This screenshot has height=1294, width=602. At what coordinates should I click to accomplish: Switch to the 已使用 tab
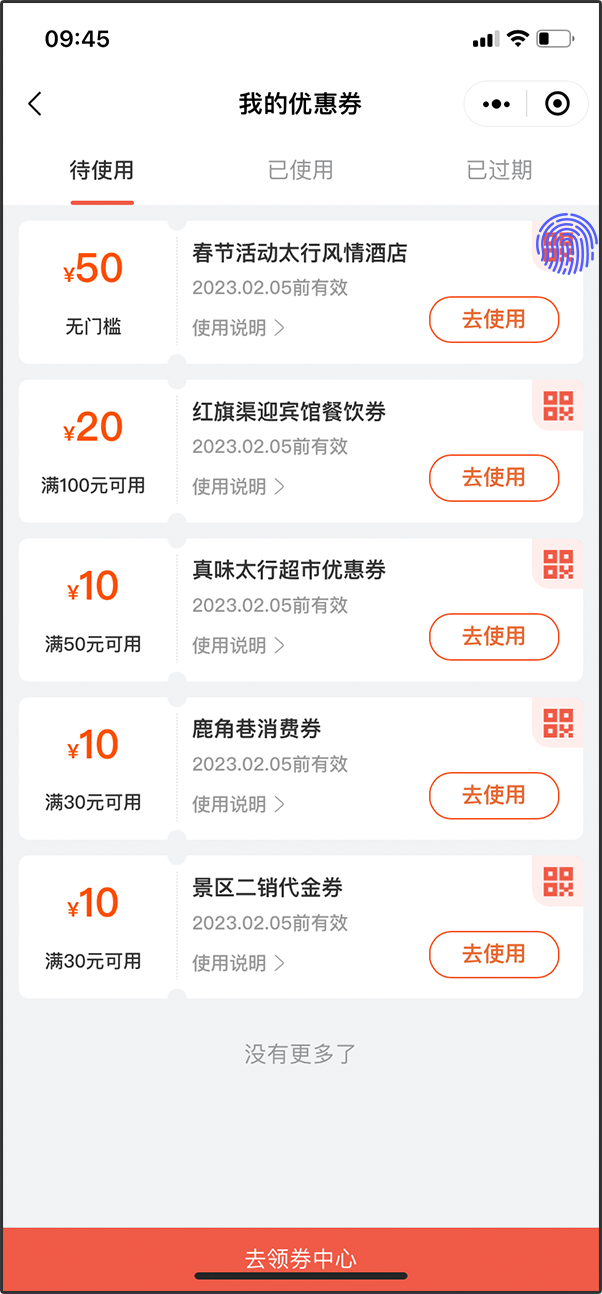[x=300, y=170]
